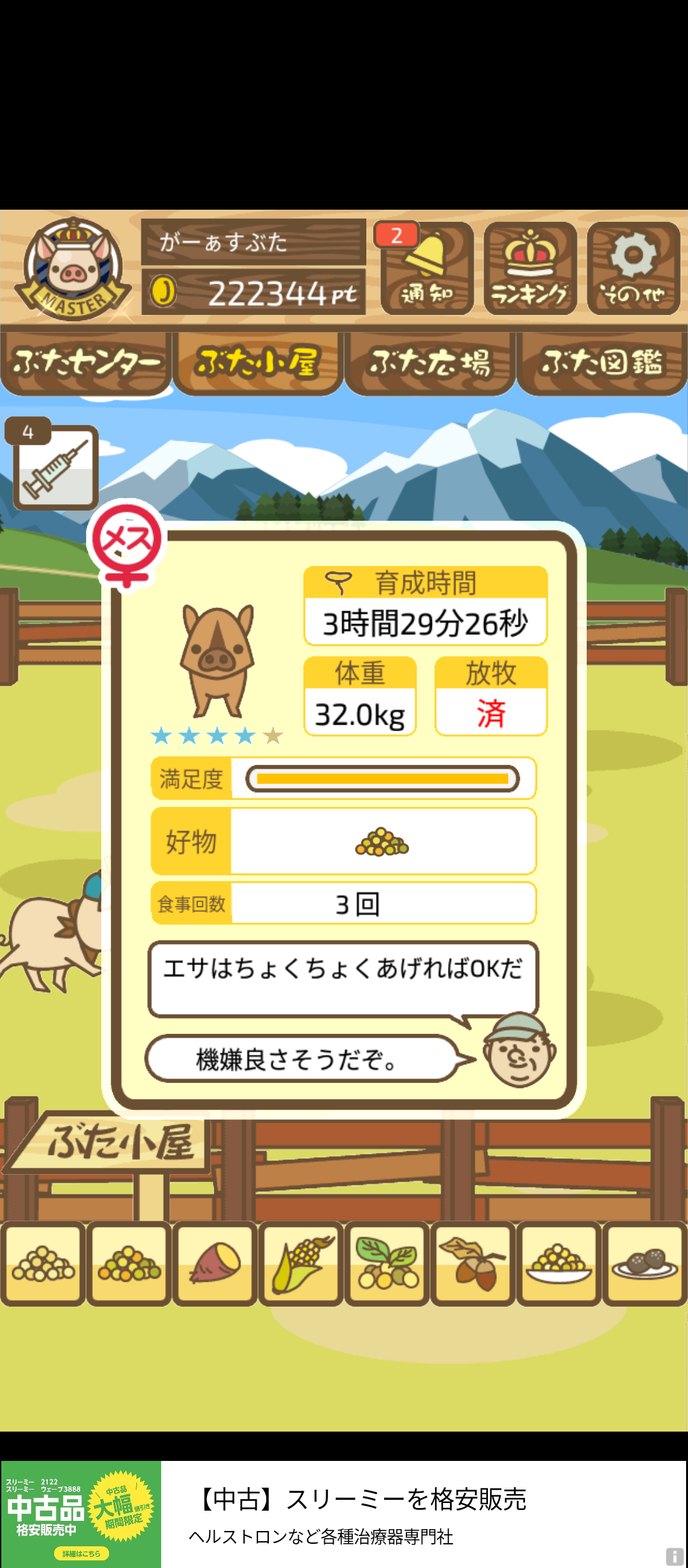
Task: Switch to the ぶた小屋 tab
Action: (258, 362)
